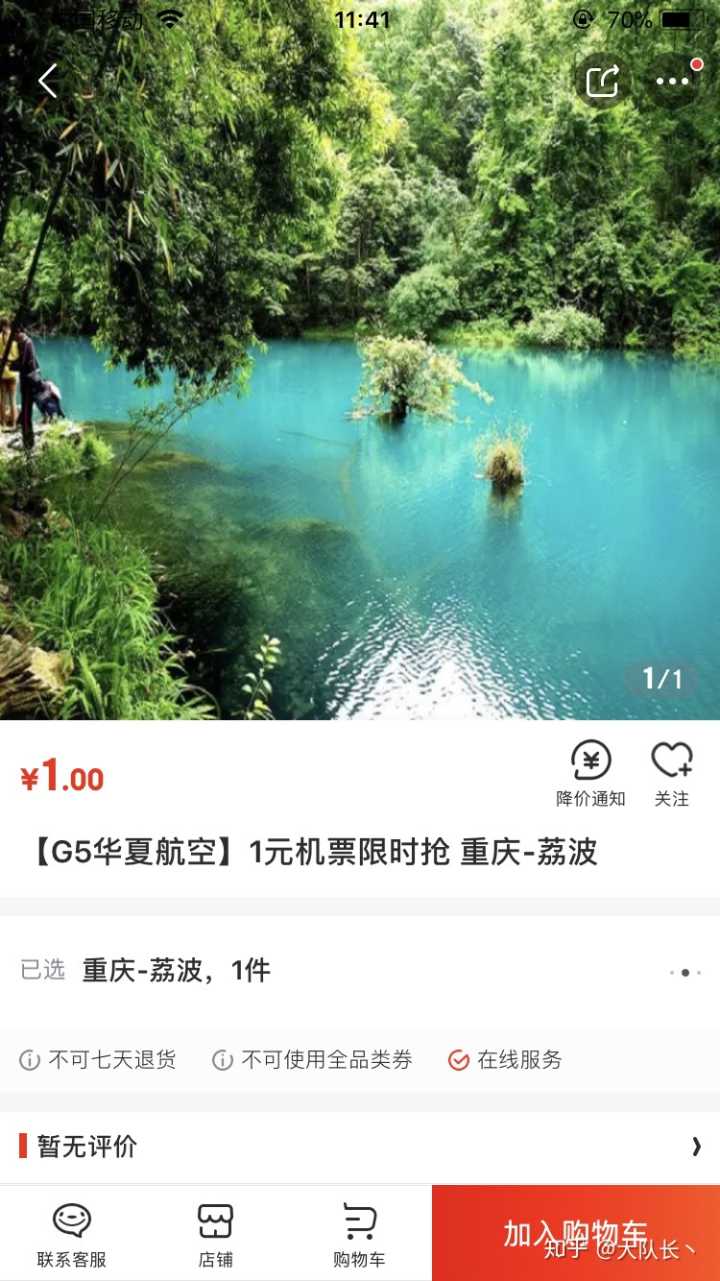Image resolution: width=720 pixels, height=1281 pixels.
Task: Add item with 加入购物车 button
Action: tap(576, 1234)
